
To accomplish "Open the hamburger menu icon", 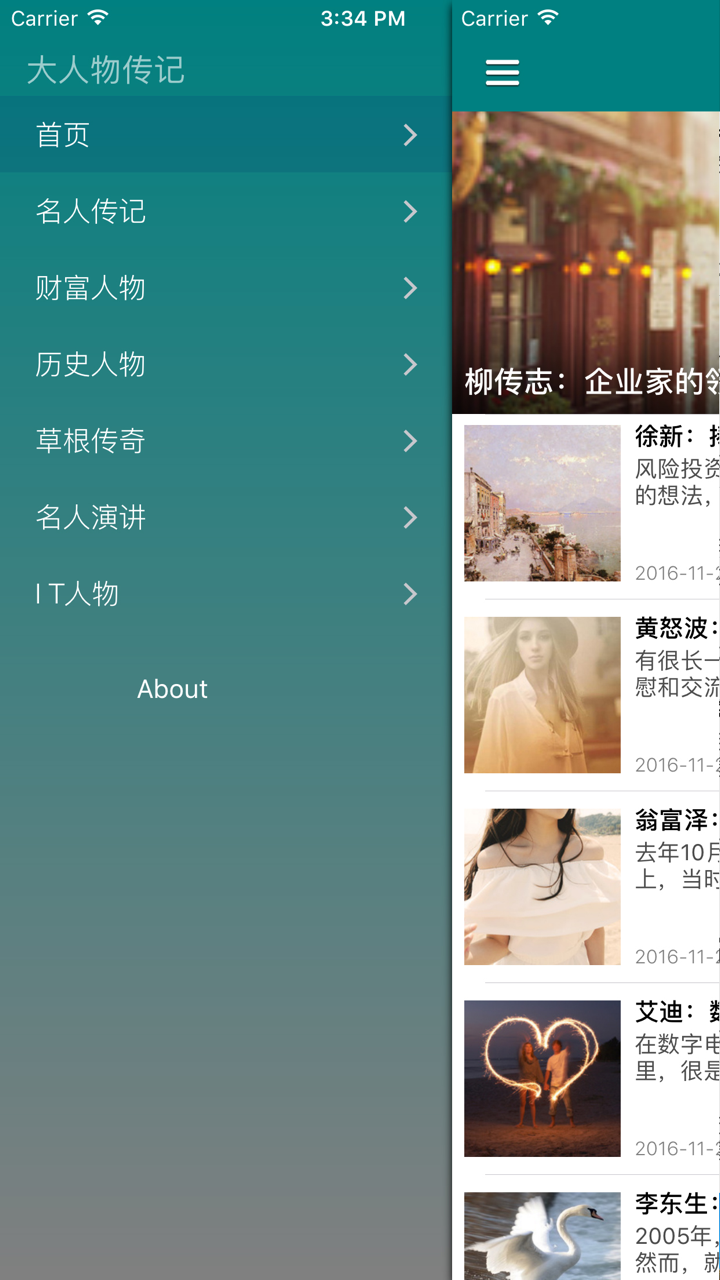I will tap(502, 72).
